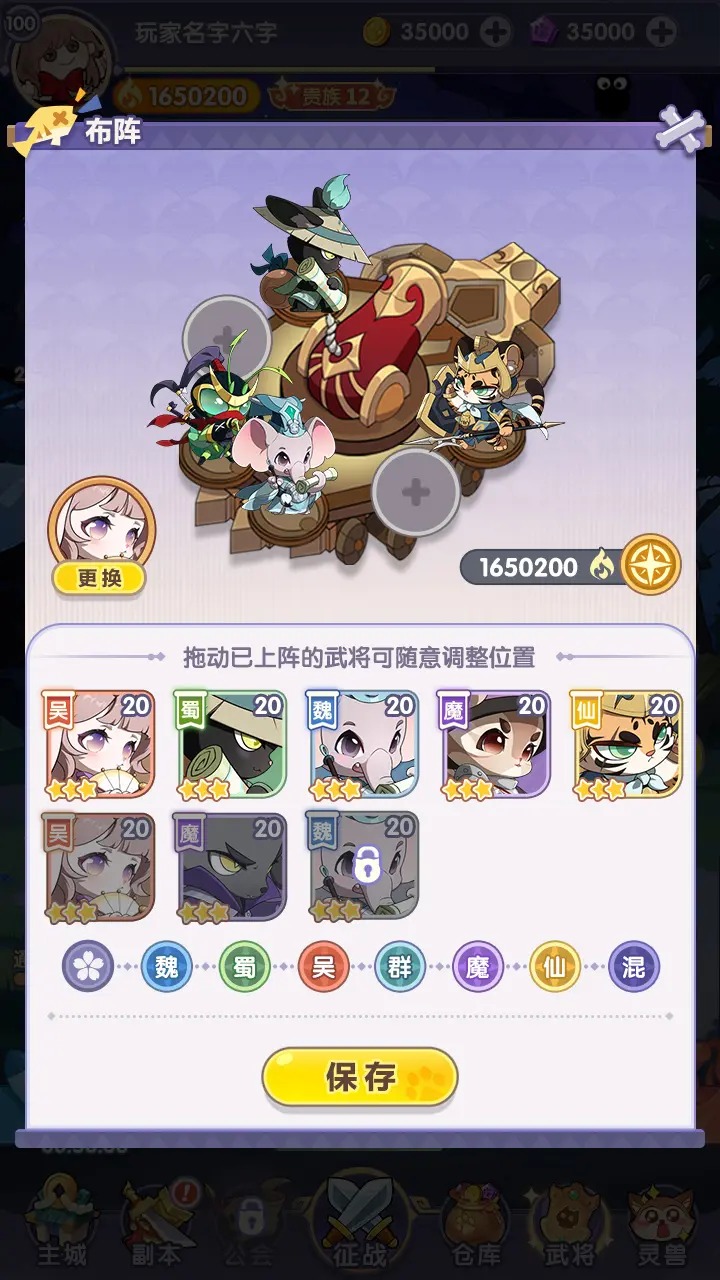
Task: Filter heroes by 仙 faction
Action: (555, 966)
